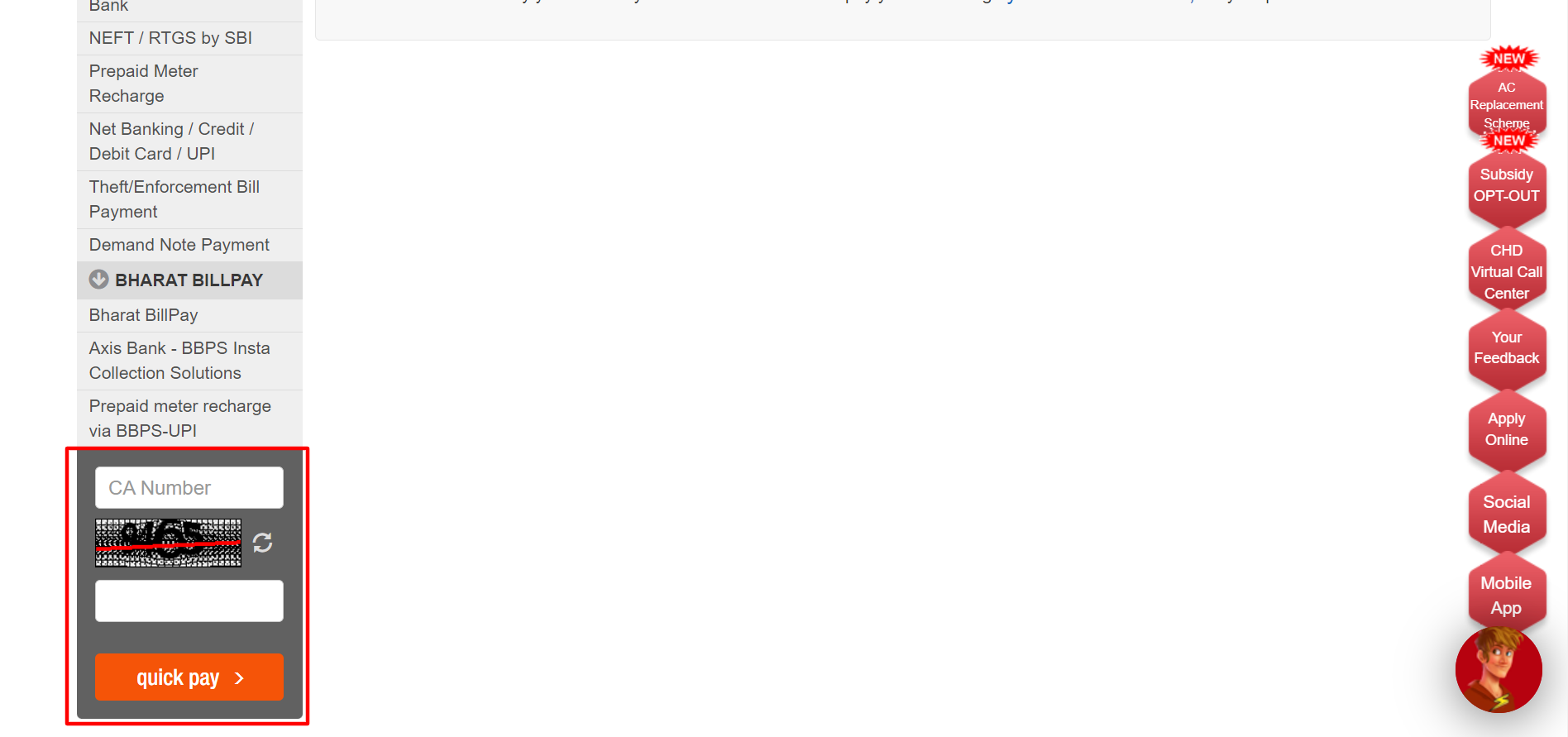Viewport: 1568px width, 737px height.
Task: Open the chatbot mascot assistant
Action: click(x=1498, y=669)
